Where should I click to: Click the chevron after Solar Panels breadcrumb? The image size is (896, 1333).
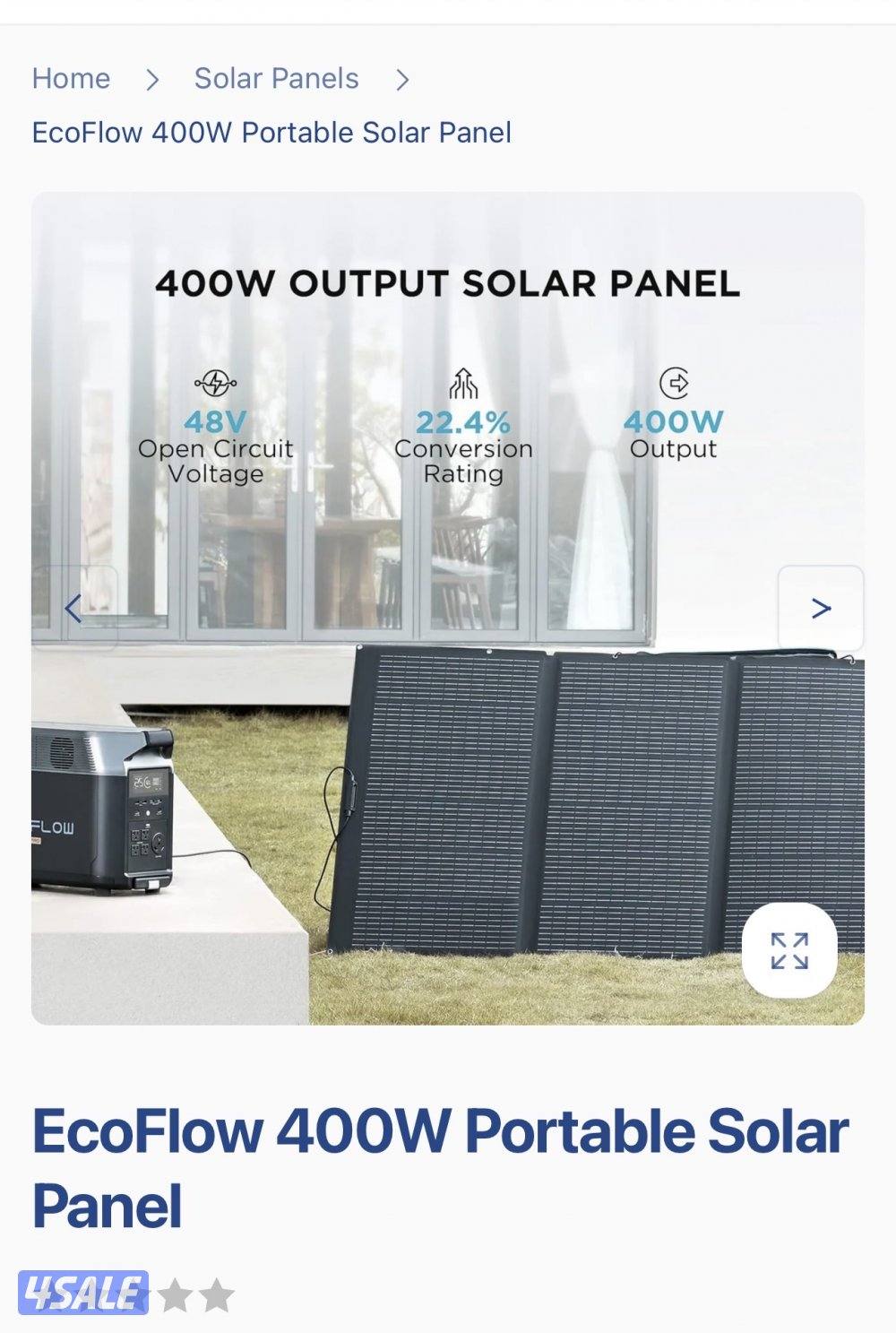point(403,79)
